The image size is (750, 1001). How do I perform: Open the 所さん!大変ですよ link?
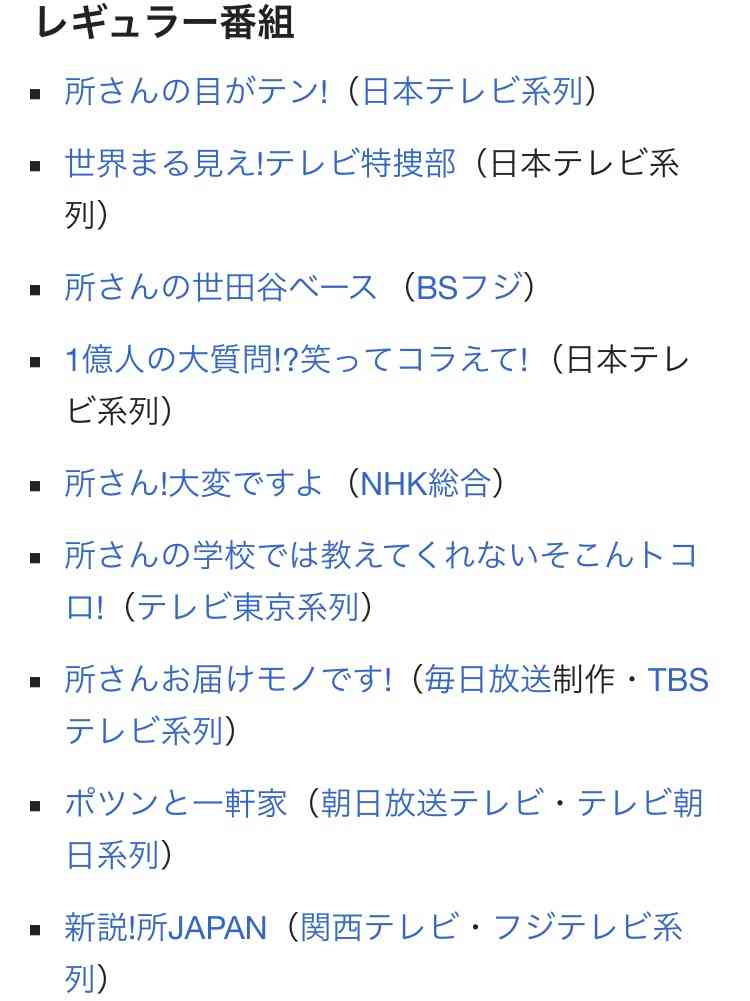pyautogui.click(x=194, y=484)
